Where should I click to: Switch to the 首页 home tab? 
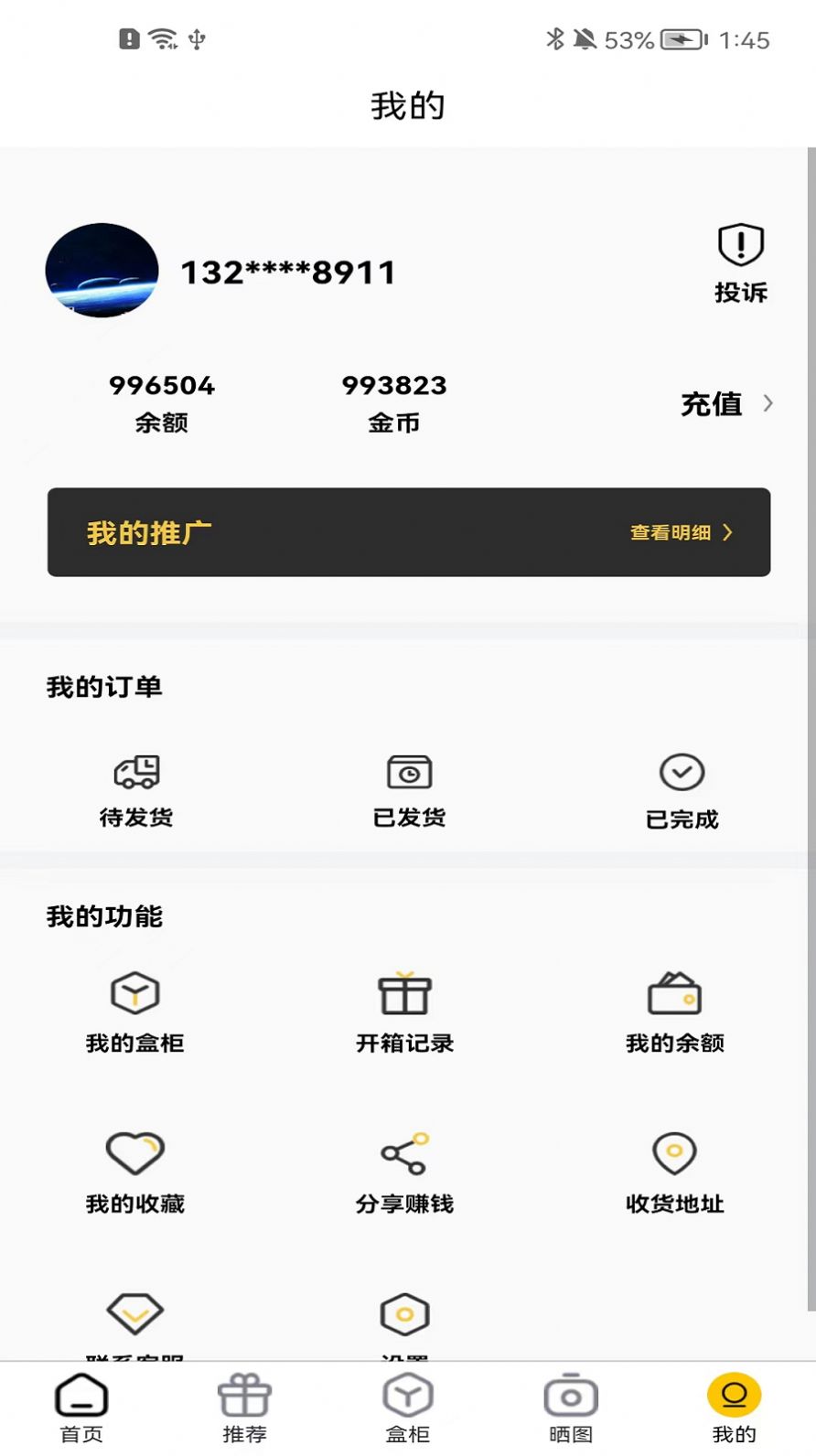(81, 1408)
